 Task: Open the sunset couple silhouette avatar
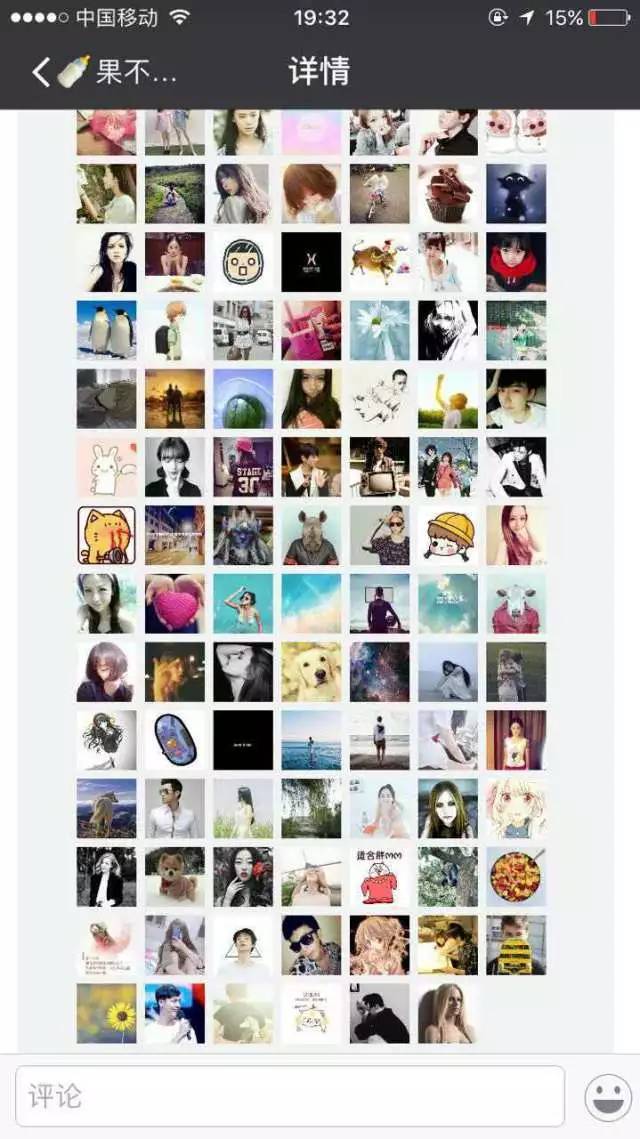(x=175, y=398)
